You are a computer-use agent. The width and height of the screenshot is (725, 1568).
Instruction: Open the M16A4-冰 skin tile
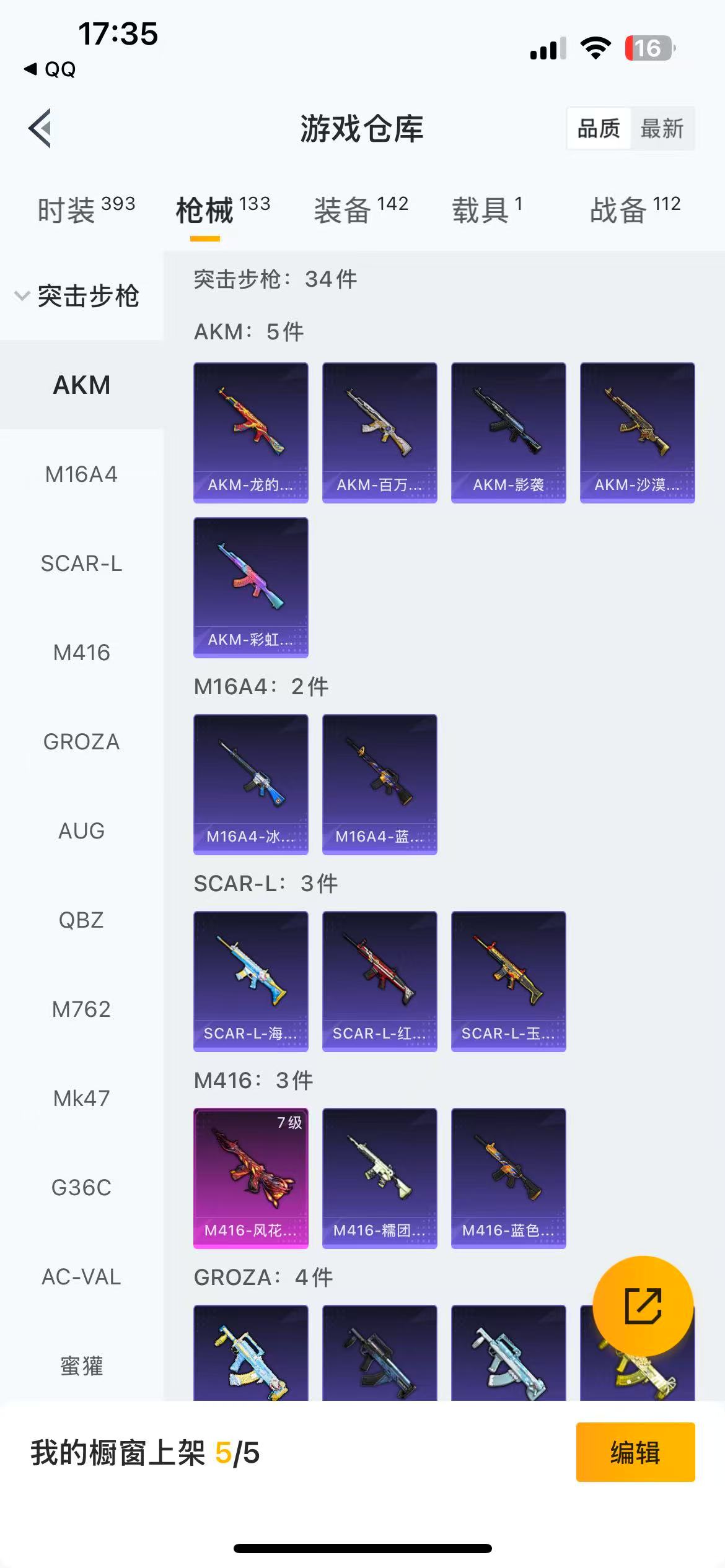(x=251, y=784)
